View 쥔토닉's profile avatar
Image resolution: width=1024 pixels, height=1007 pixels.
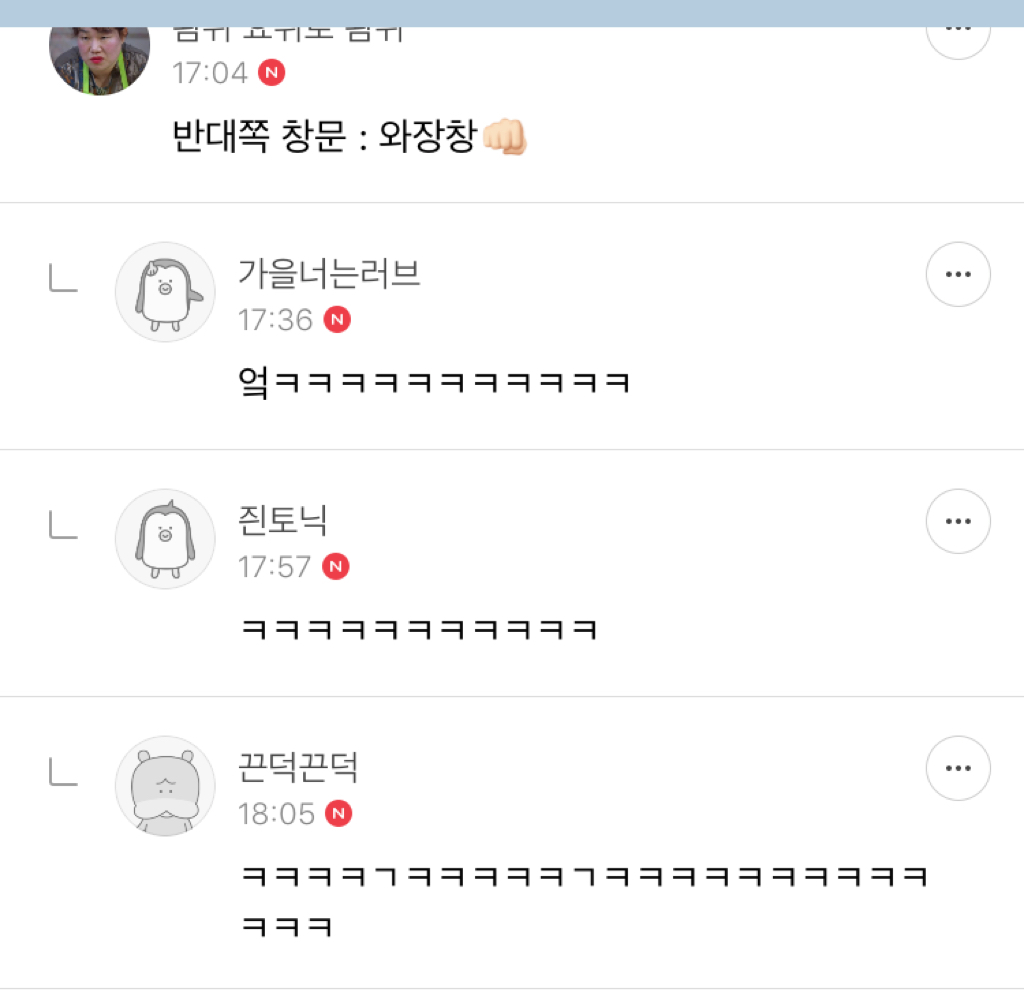(165, 539)
